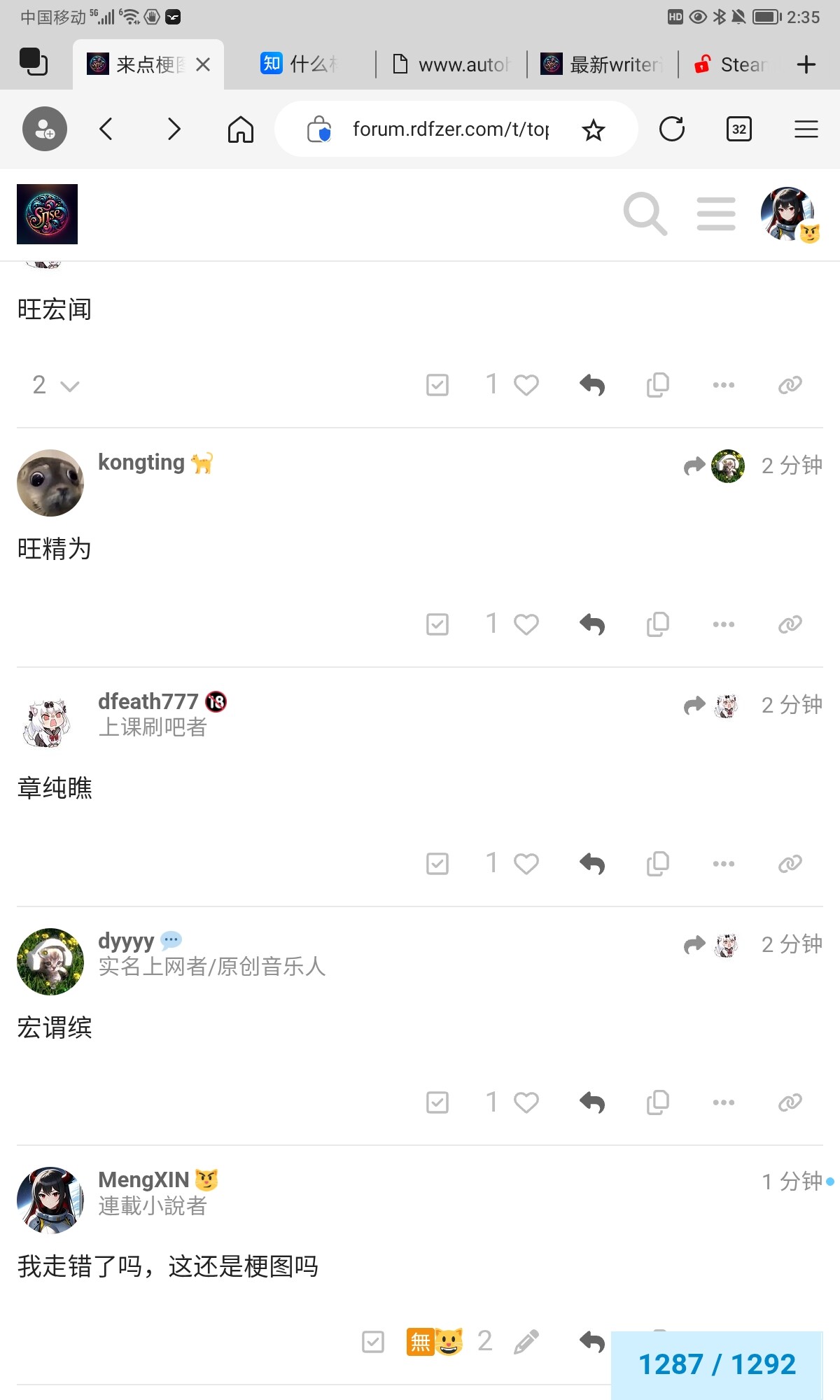Copy link to dfeath777's post
The image size is (840, 1400).
coord(790,864)
